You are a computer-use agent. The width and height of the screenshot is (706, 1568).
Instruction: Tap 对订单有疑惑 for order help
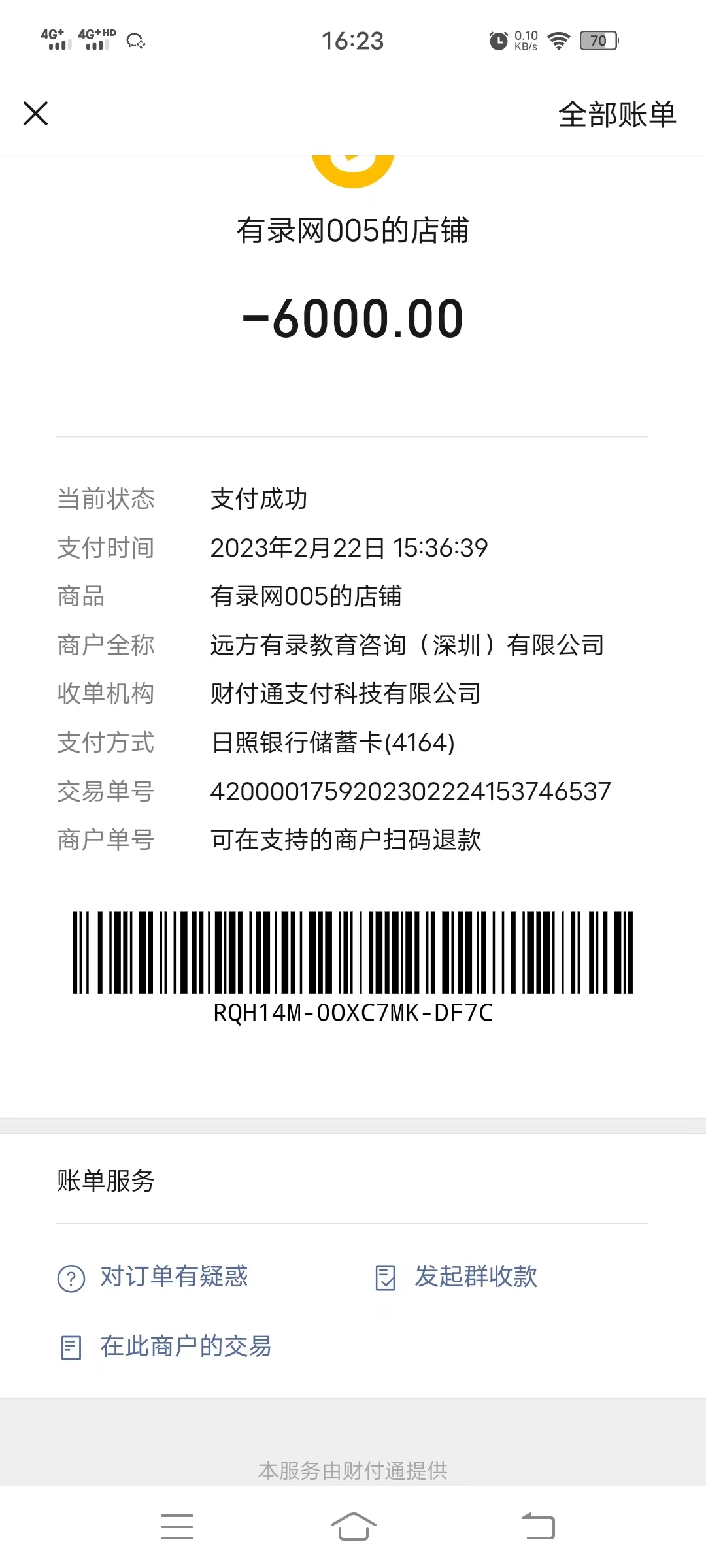click(154, 1277)
